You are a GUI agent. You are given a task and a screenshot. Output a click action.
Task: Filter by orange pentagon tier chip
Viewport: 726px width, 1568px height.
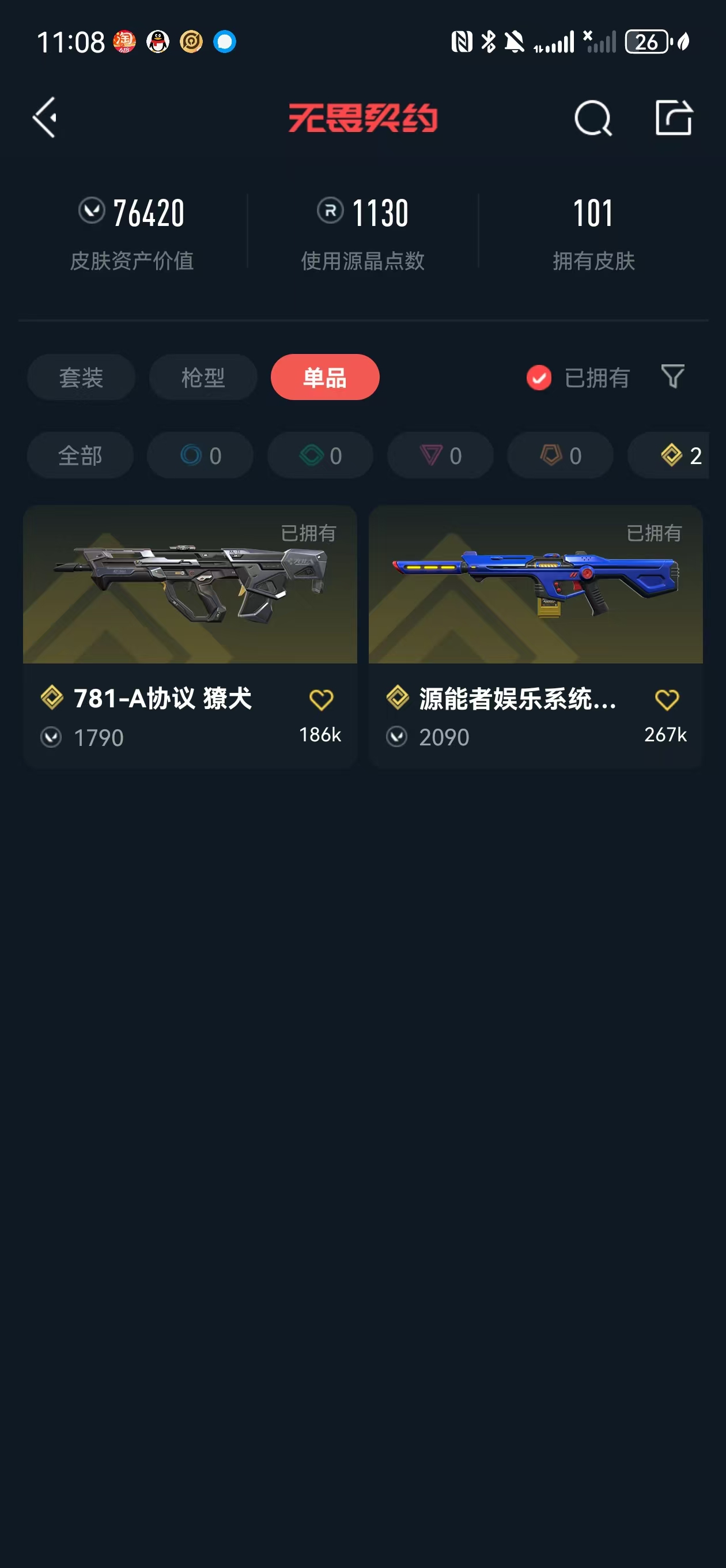[x=560, y=455]
